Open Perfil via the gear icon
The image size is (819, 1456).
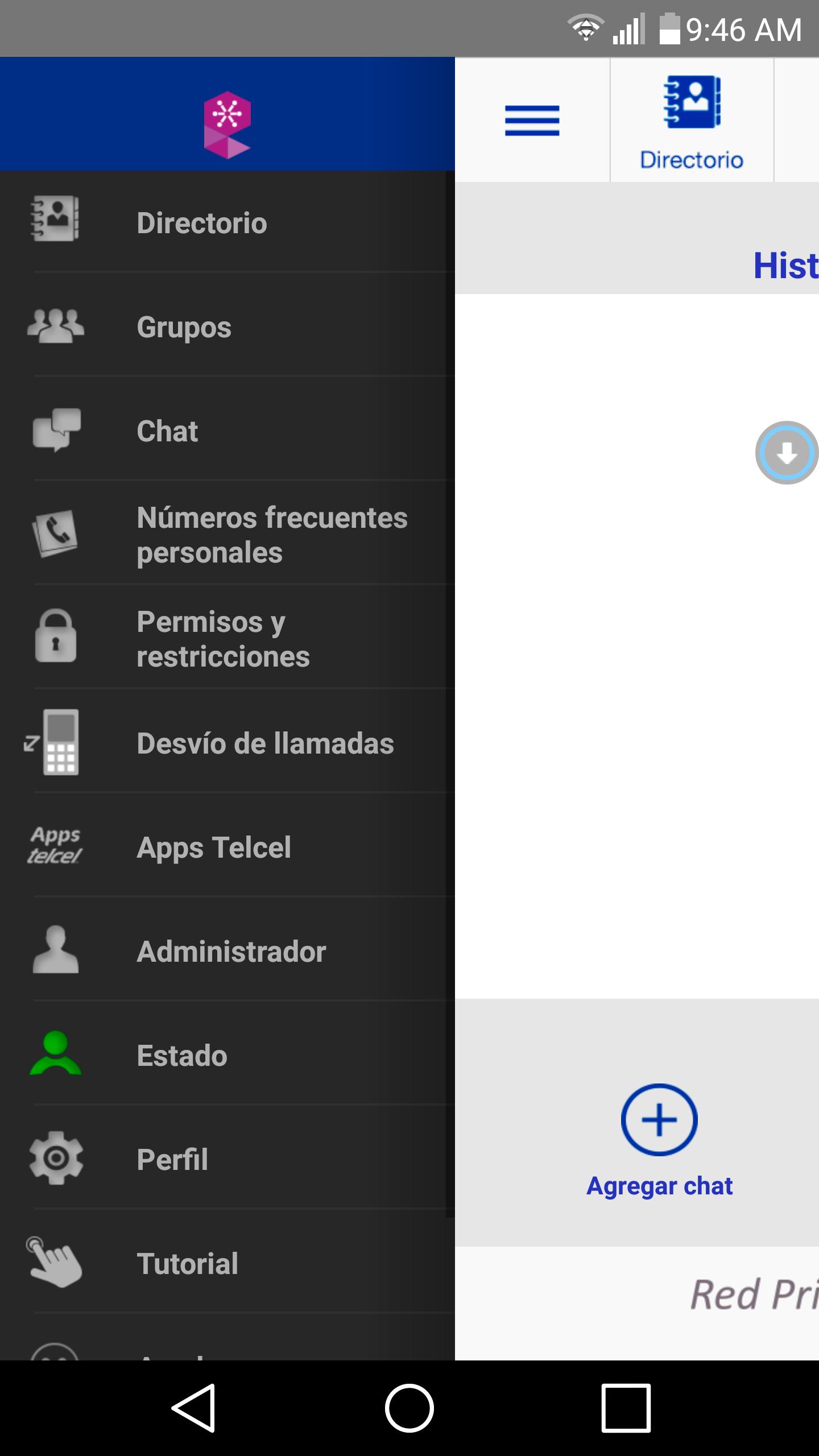coord(55,1159)
